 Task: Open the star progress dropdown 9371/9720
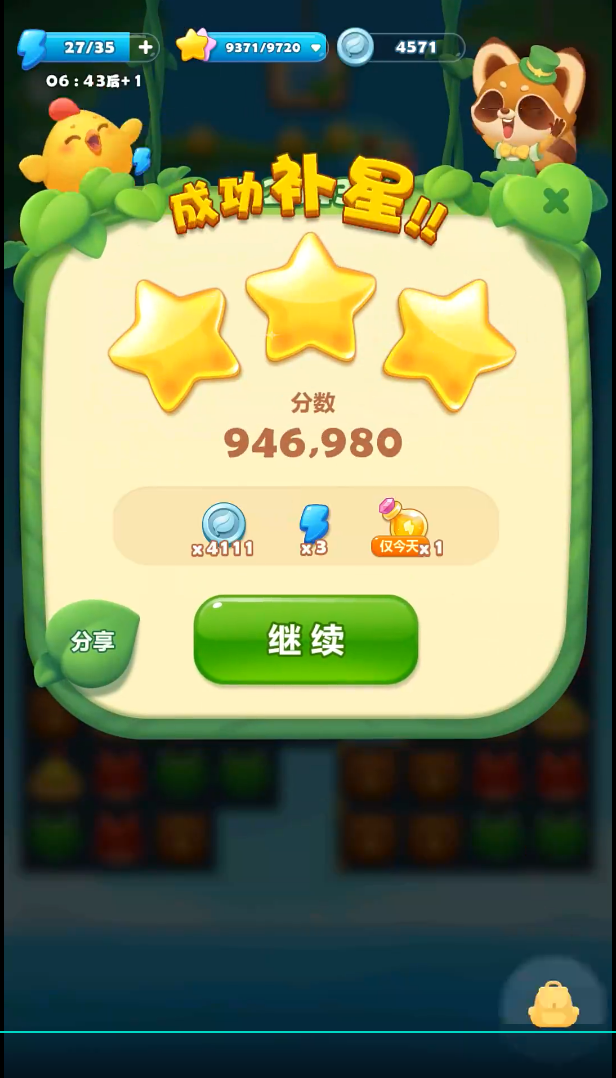[317, 47]
